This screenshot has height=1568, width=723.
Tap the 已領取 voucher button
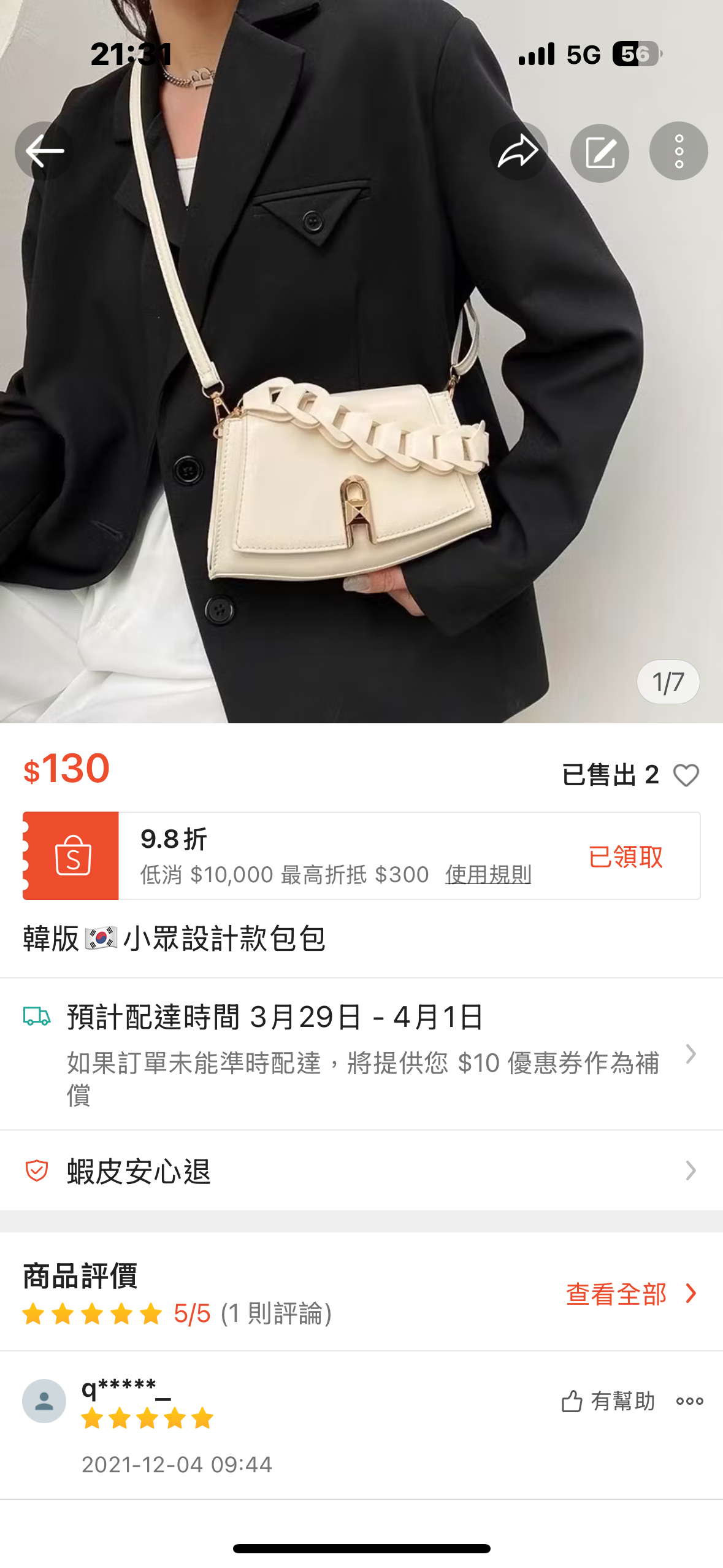625,856
